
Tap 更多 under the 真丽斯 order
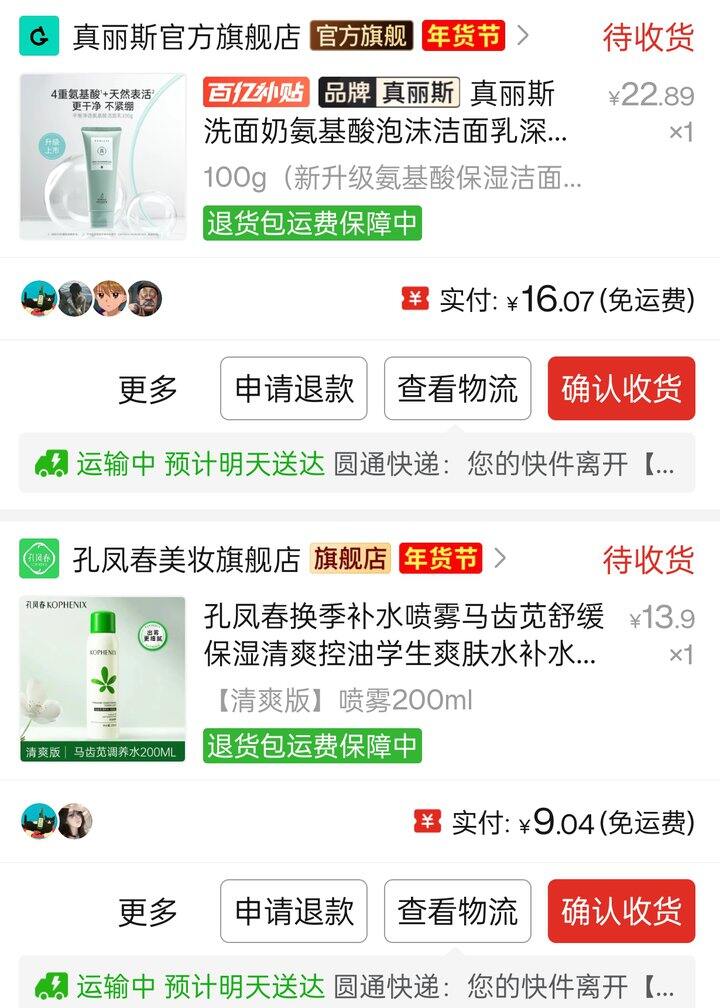pos(148,389)
